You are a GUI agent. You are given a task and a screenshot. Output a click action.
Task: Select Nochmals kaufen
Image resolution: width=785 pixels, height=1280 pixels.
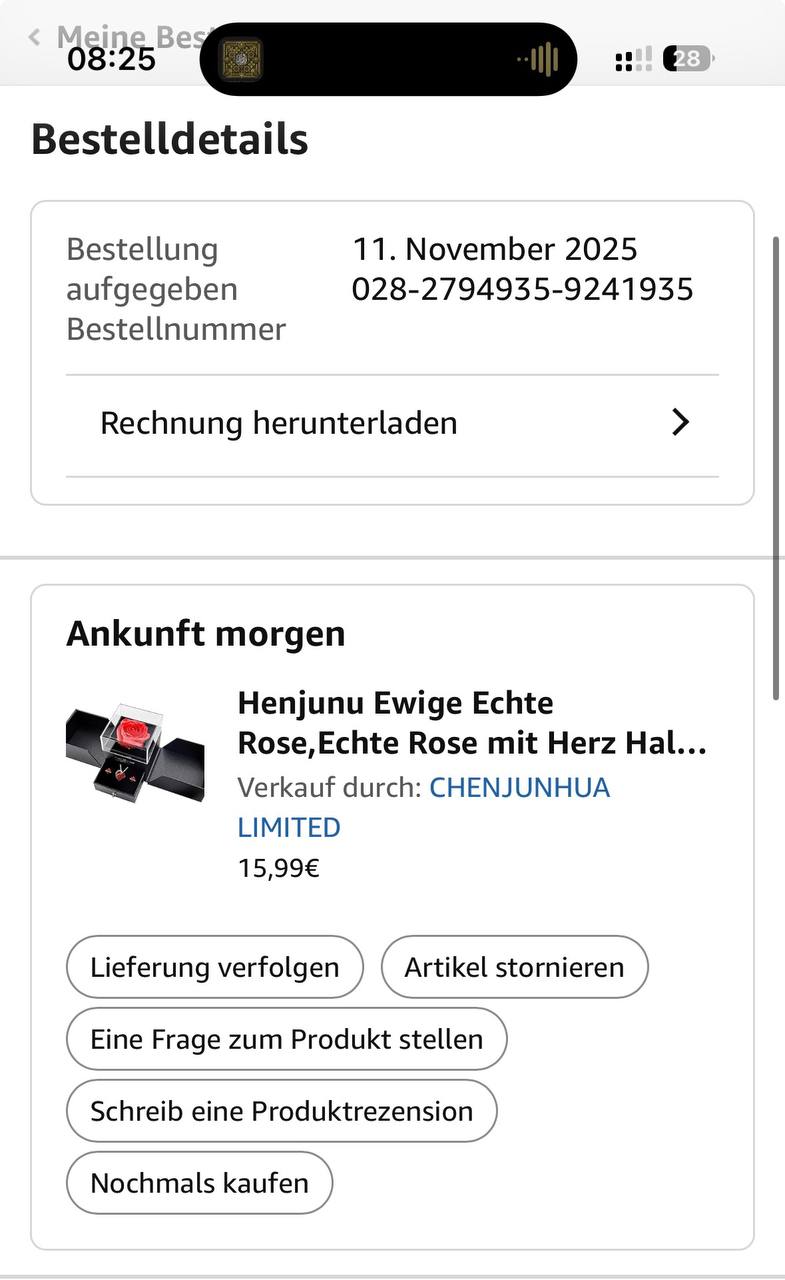click(x=199, y=1183)
